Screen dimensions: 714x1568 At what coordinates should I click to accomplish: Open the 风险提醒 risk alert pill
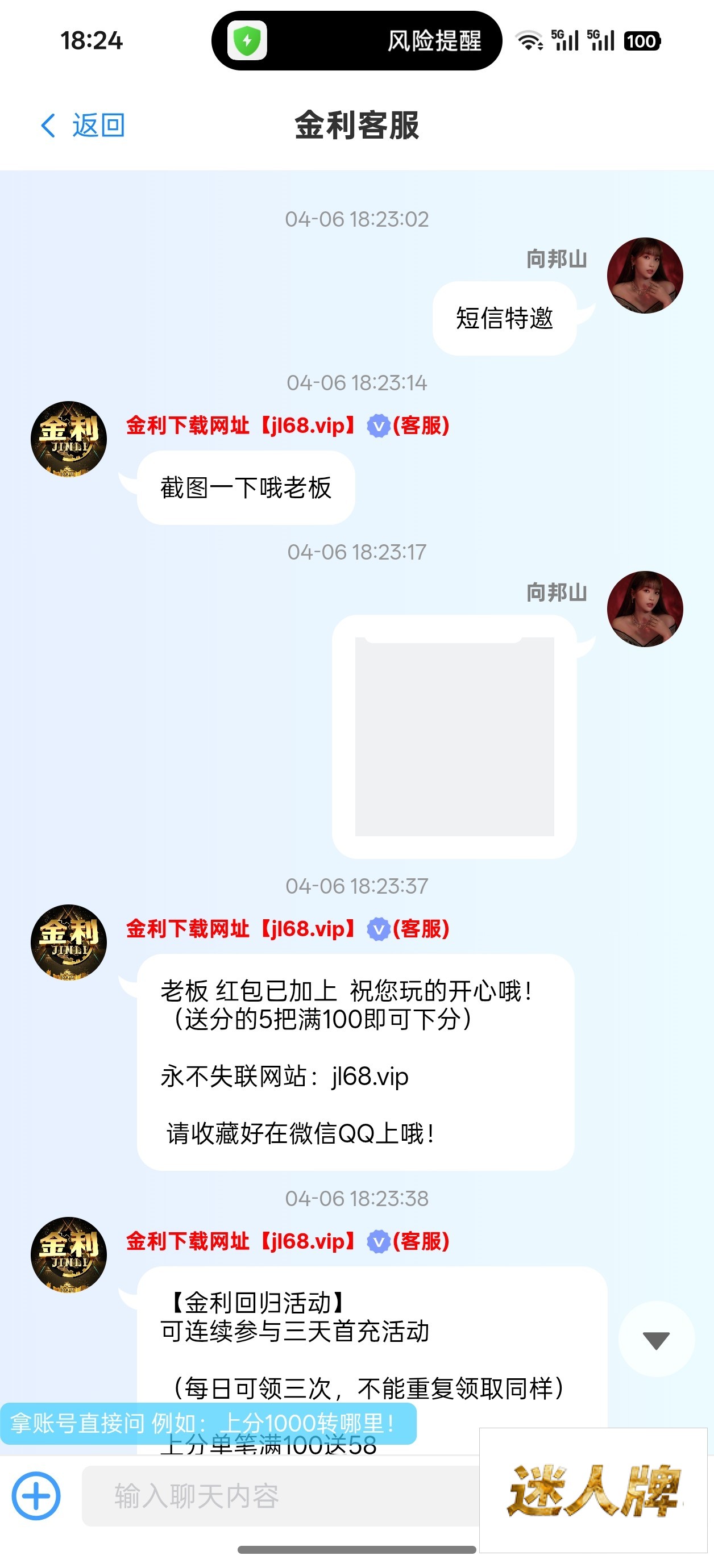click(357, 41)
